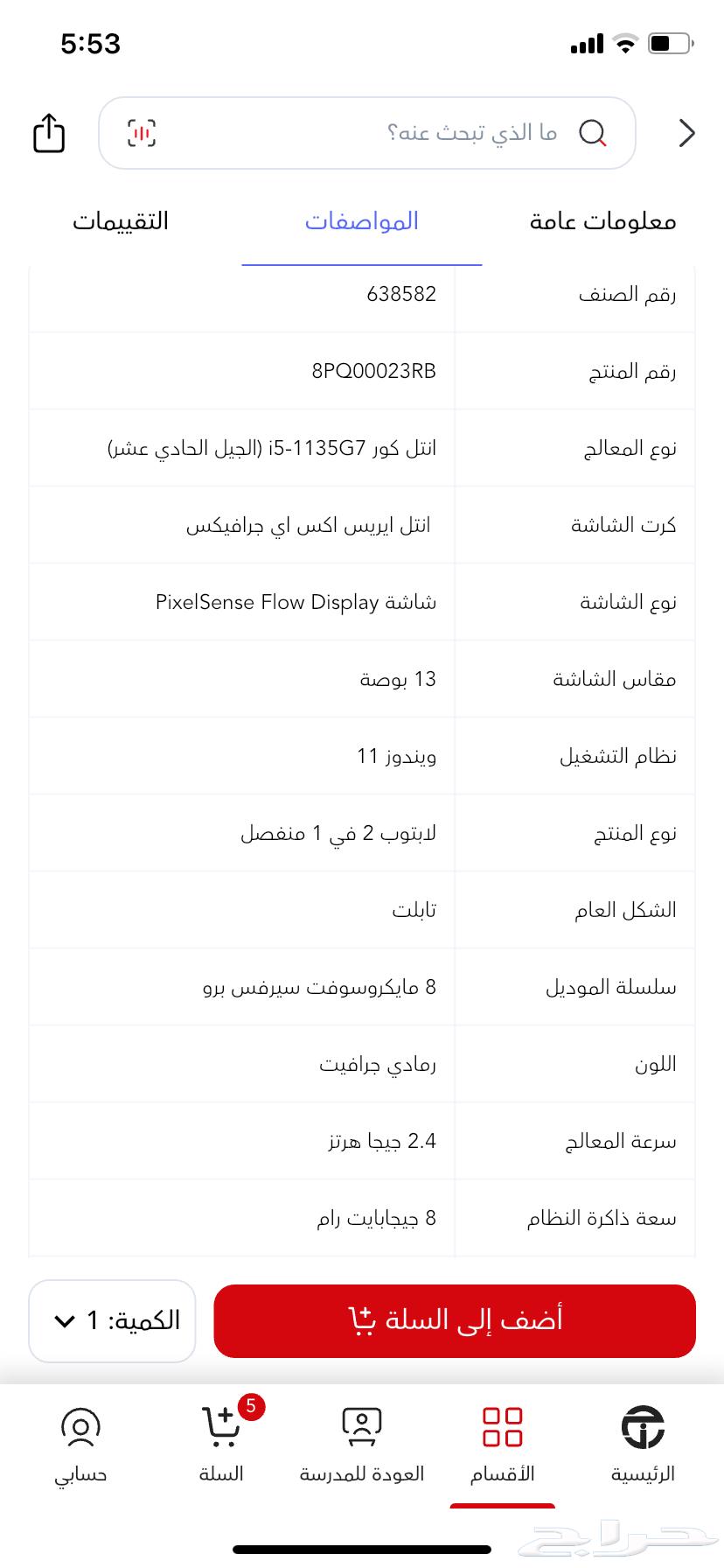The width and height of the screenshot is (724, 1568).
Task: Tap the share icon at top left
Action: coord(48,133)
